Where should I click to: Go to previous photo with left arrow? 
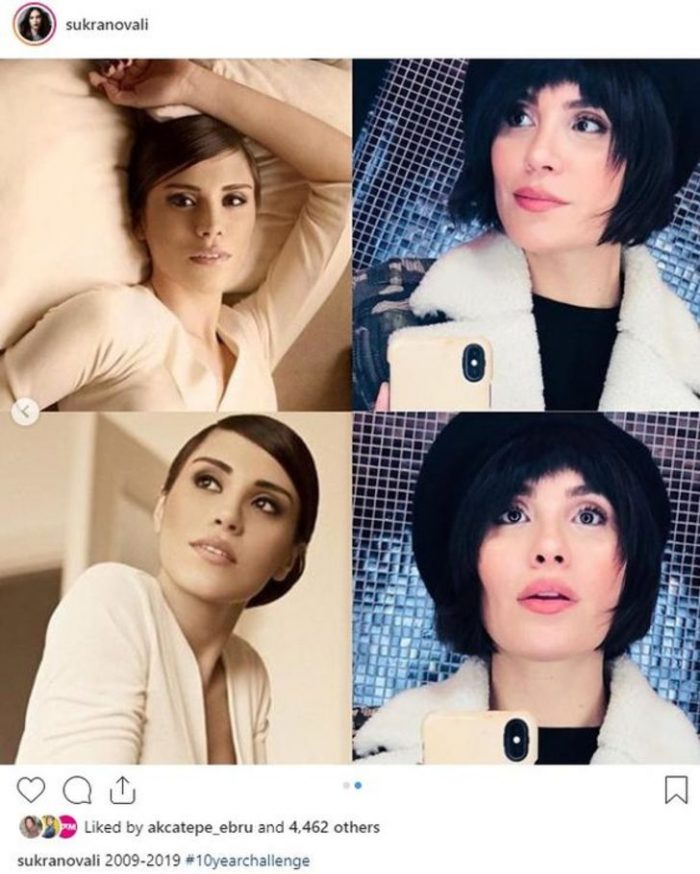pyautogui.click(x=26, y=409)
